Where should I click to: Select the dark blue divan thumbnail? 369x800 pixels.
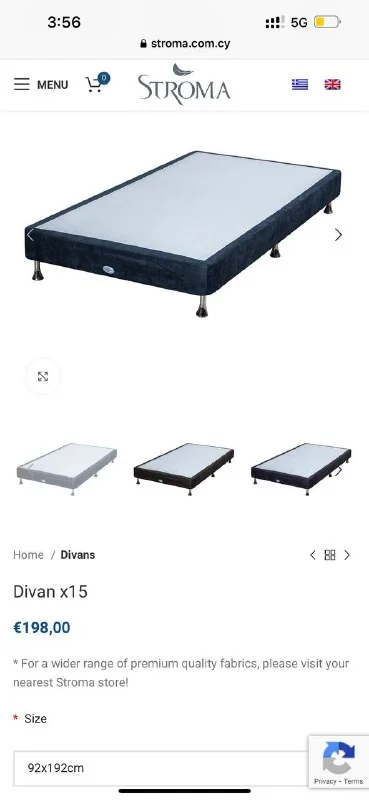[x=301, y=469]
